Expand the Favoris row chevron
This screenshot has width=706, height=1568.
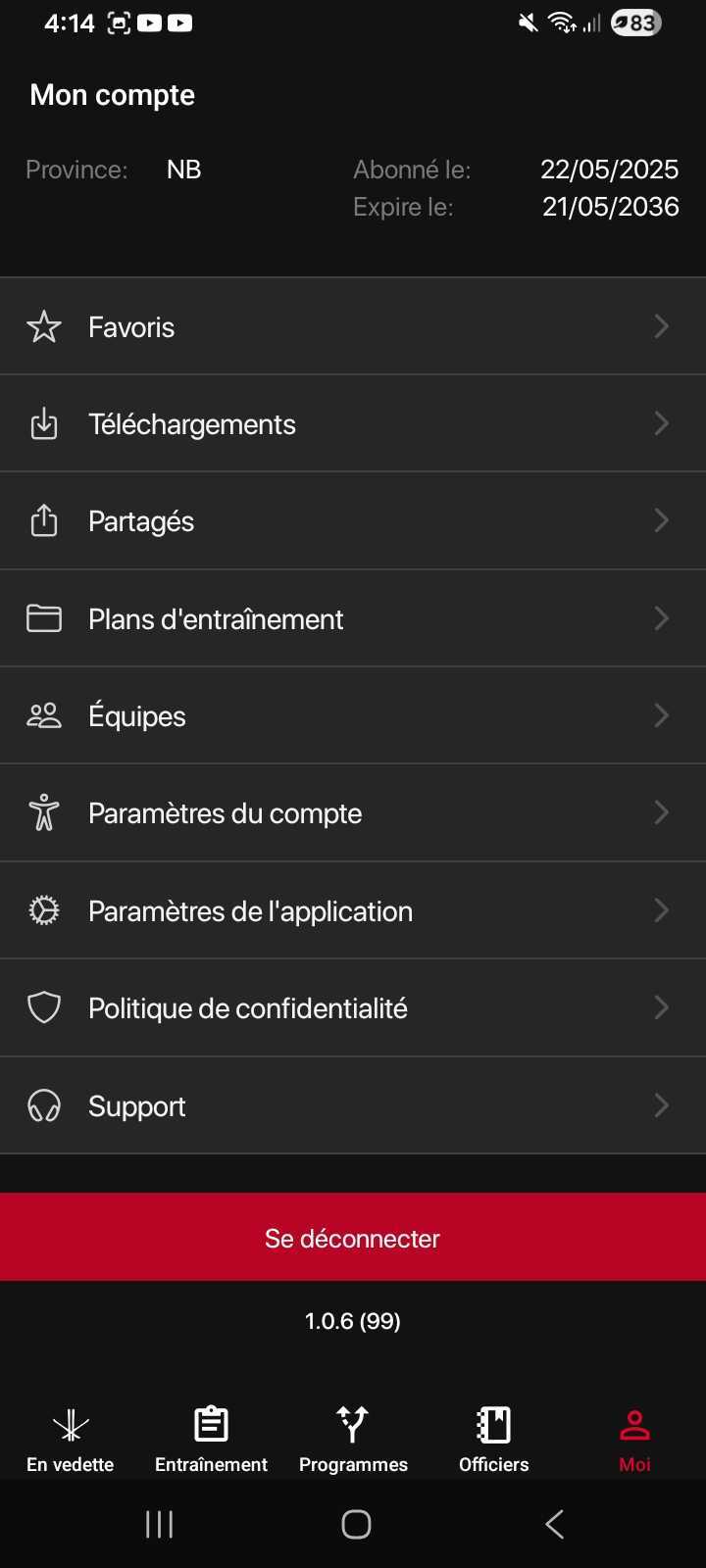point(661,325)
